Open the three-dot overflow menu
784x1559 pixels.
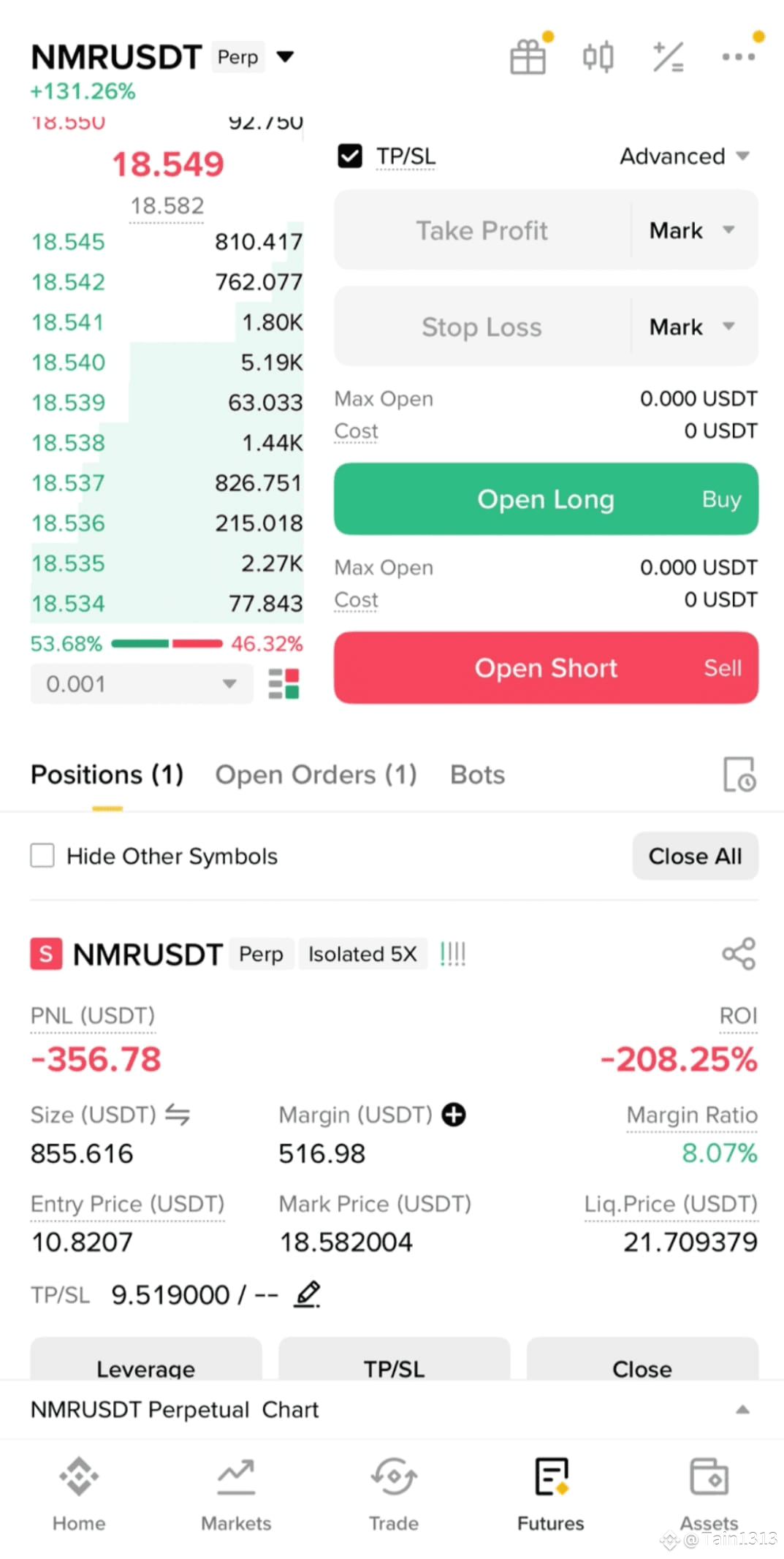tap(738, 56)
